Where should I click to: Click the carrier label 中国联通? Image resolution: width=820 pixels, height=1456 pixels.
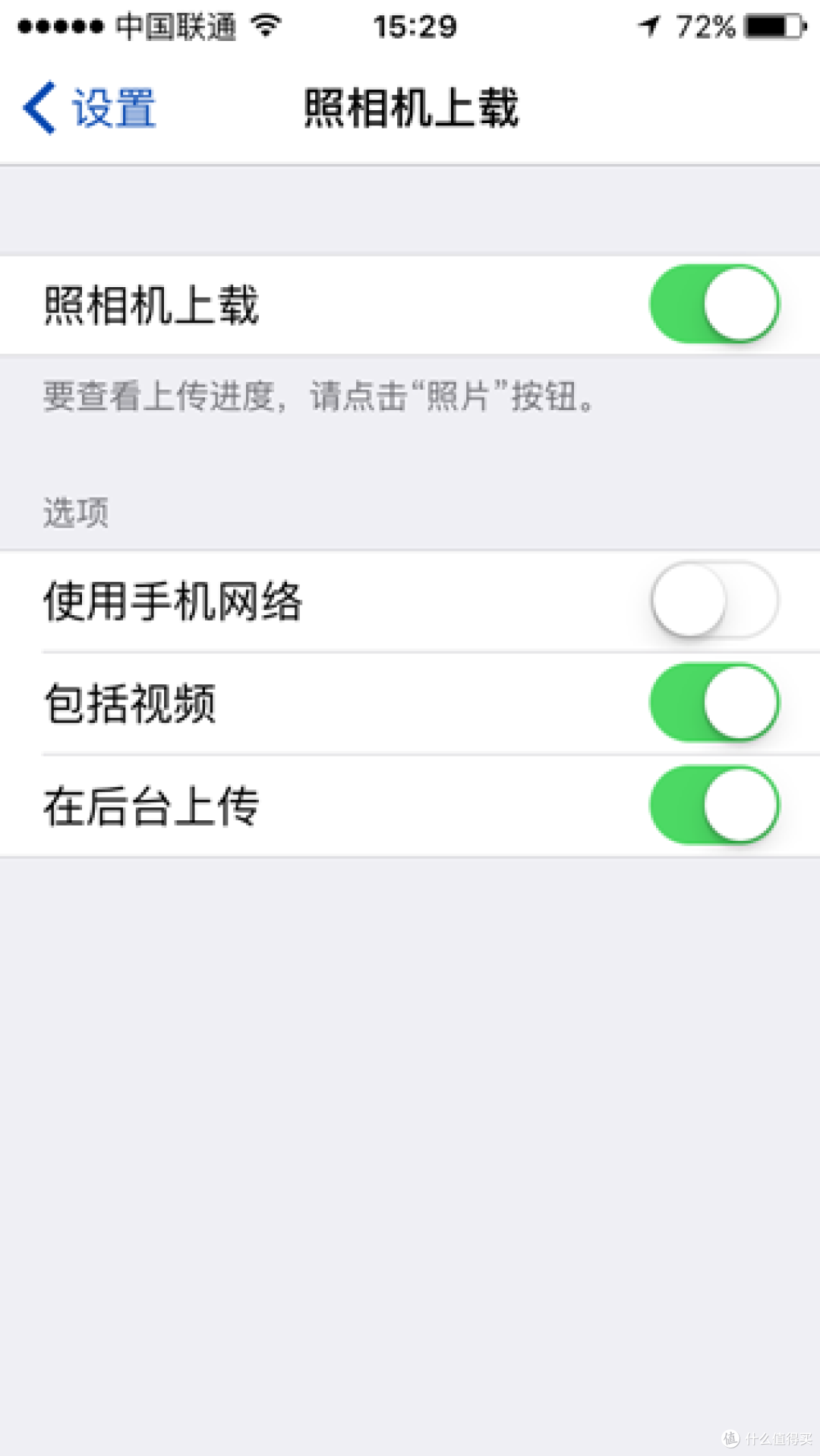[178, 25]
